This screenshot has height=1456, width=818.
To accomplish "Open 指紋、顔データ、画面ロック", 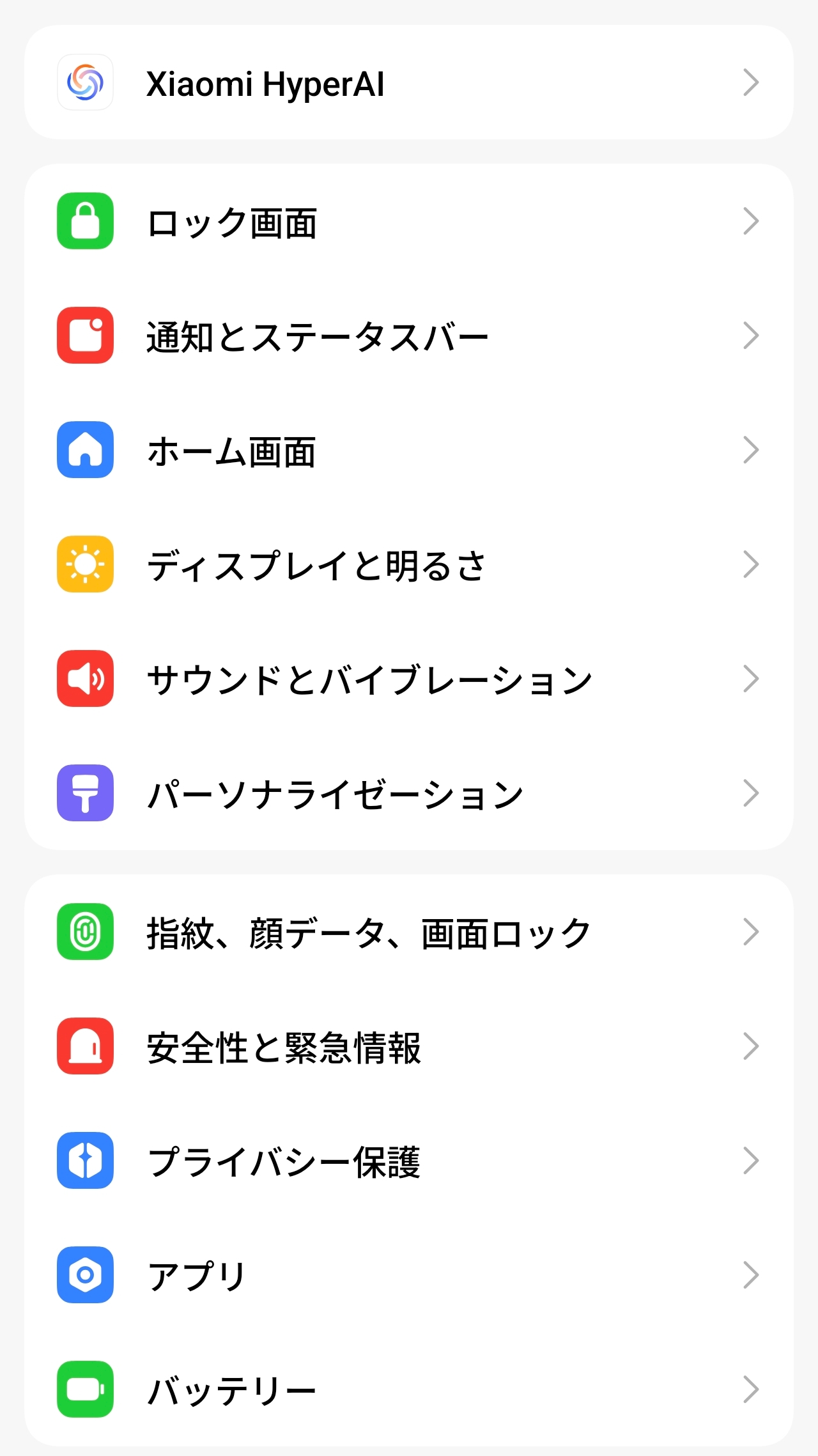I will [x=409, y=933].
